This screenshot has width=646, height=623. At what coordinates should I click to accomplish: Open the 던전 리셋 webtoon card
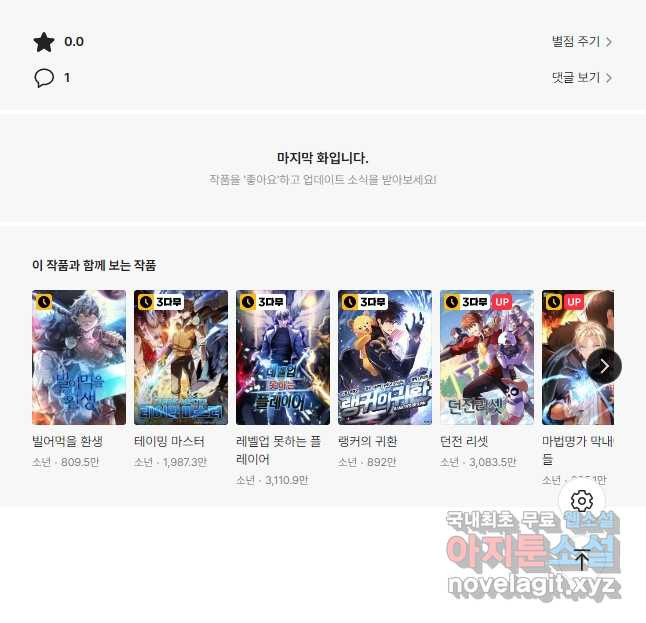(x=487, y=357)
